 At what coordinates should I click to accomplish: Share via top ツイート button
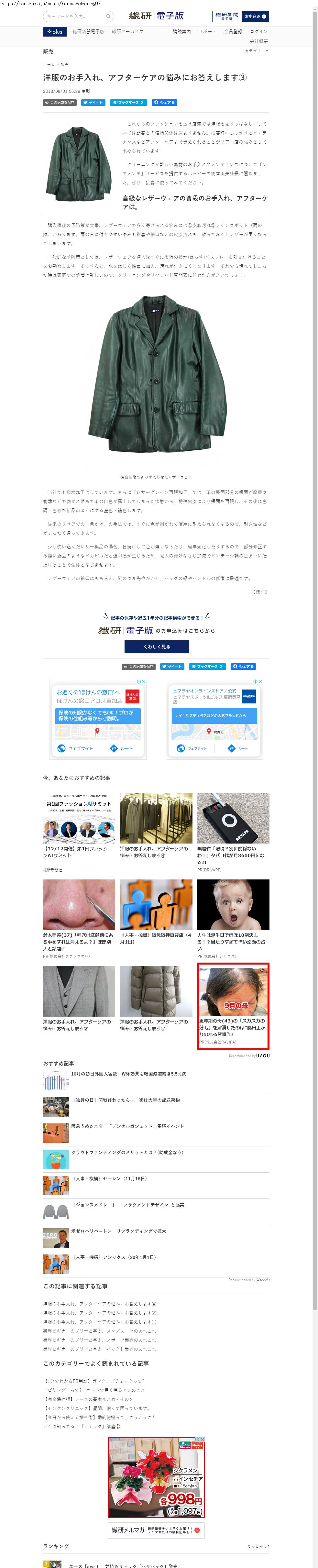[93, 102]
